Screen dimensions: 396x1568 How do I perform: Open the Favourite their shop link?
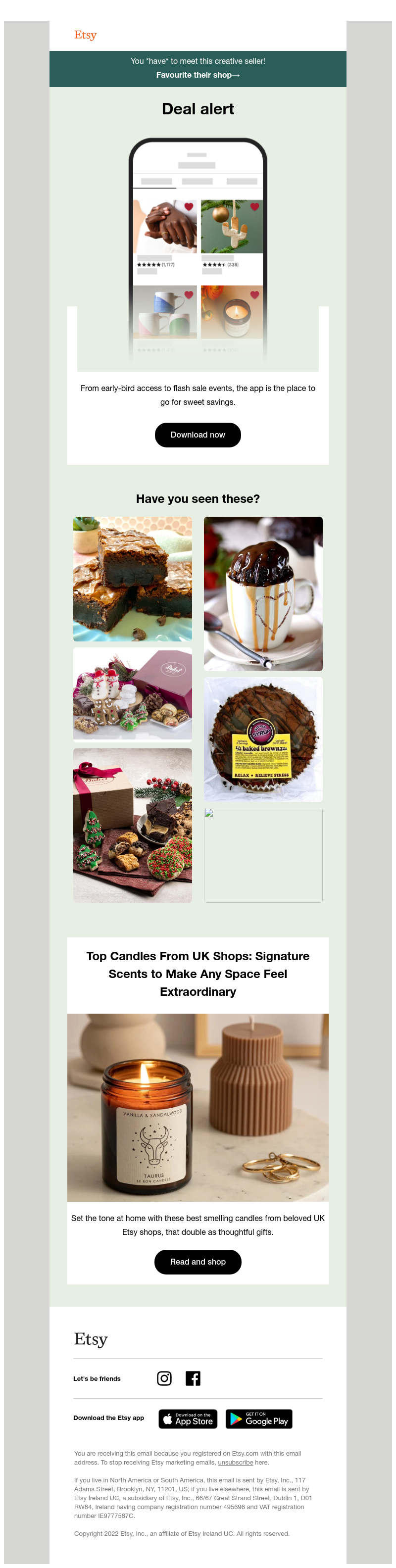click(198, 75)
